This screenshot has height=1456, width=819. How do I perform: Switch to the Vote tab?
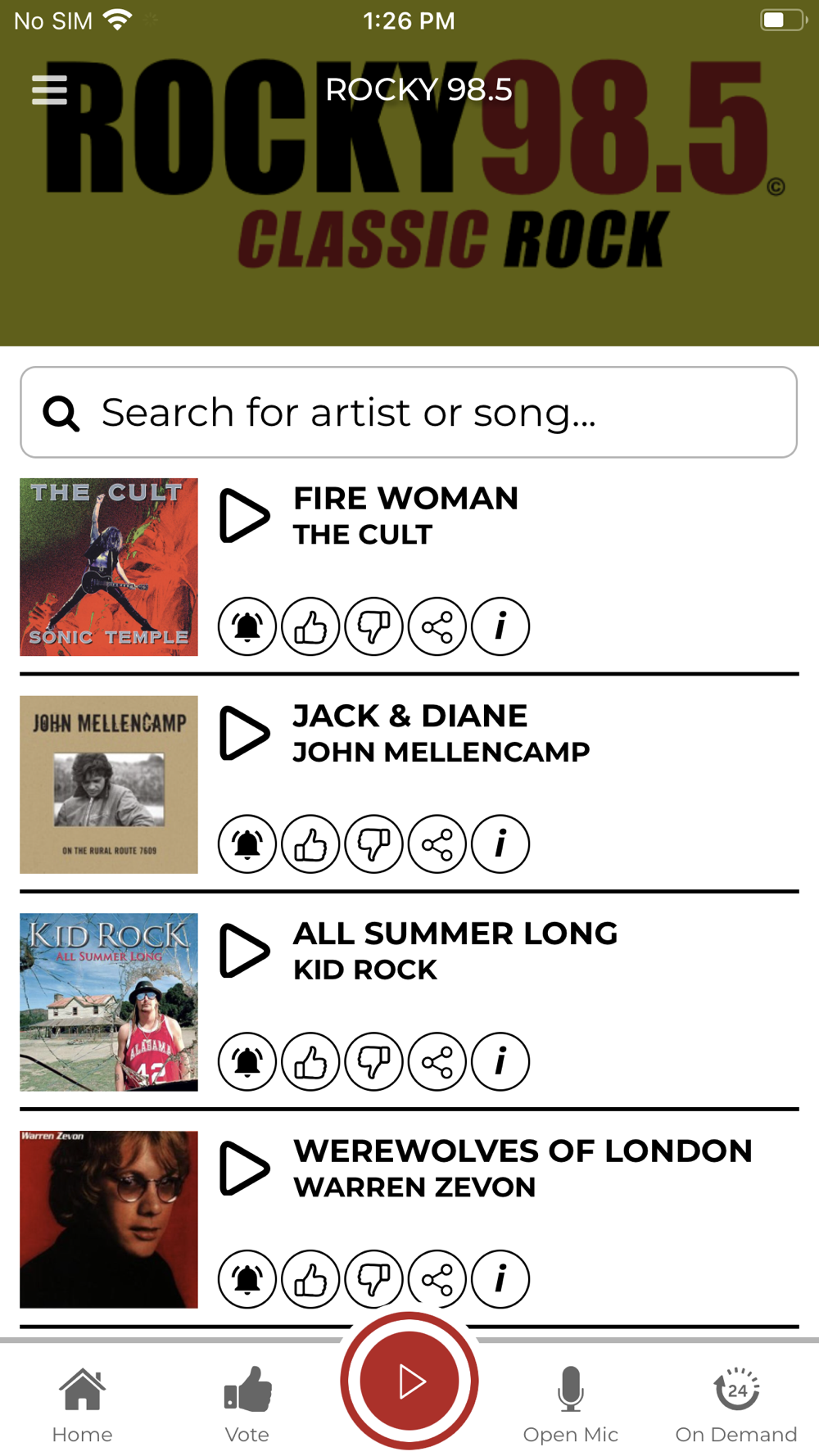click(x=247, y=1405)
